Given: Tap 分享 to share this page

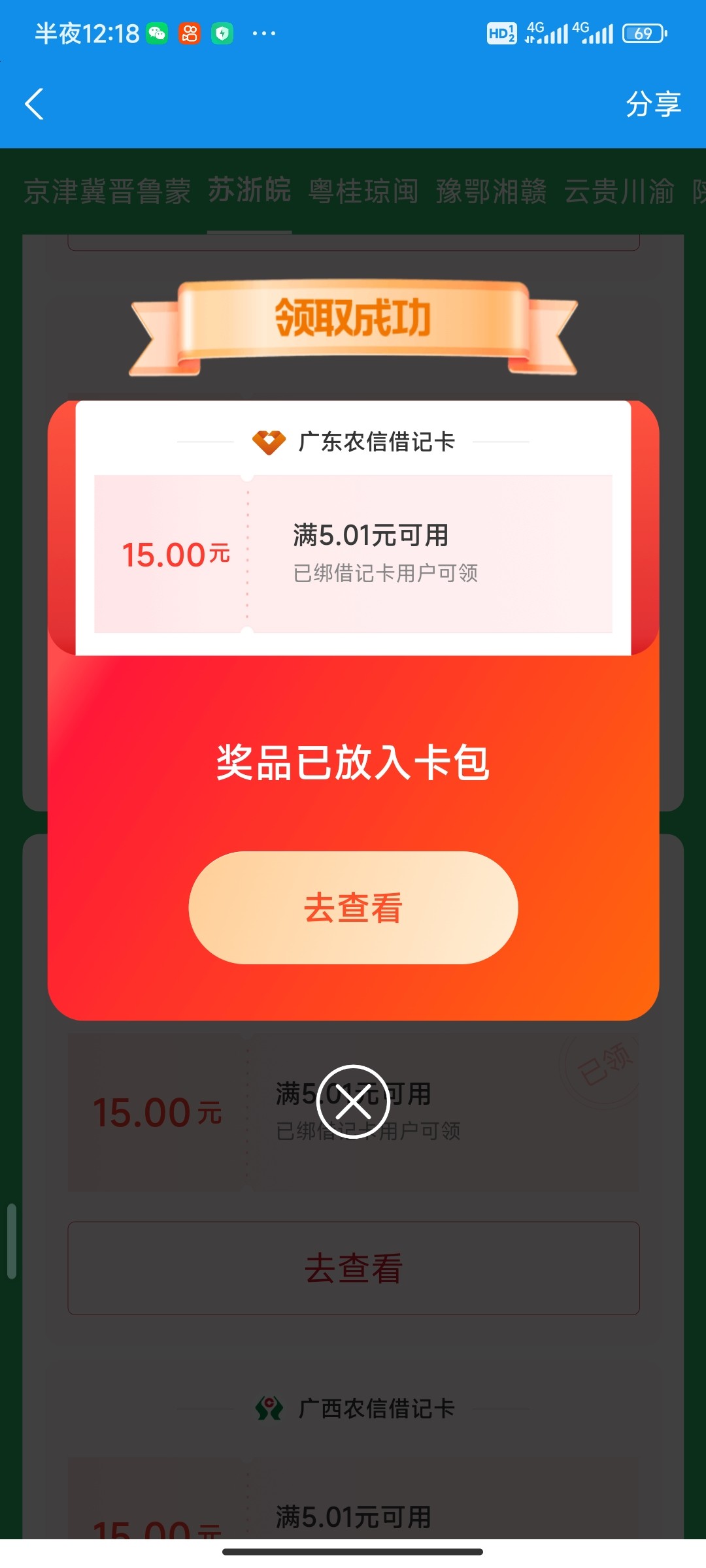Looking at the screenshot, I should pos(652,105).
